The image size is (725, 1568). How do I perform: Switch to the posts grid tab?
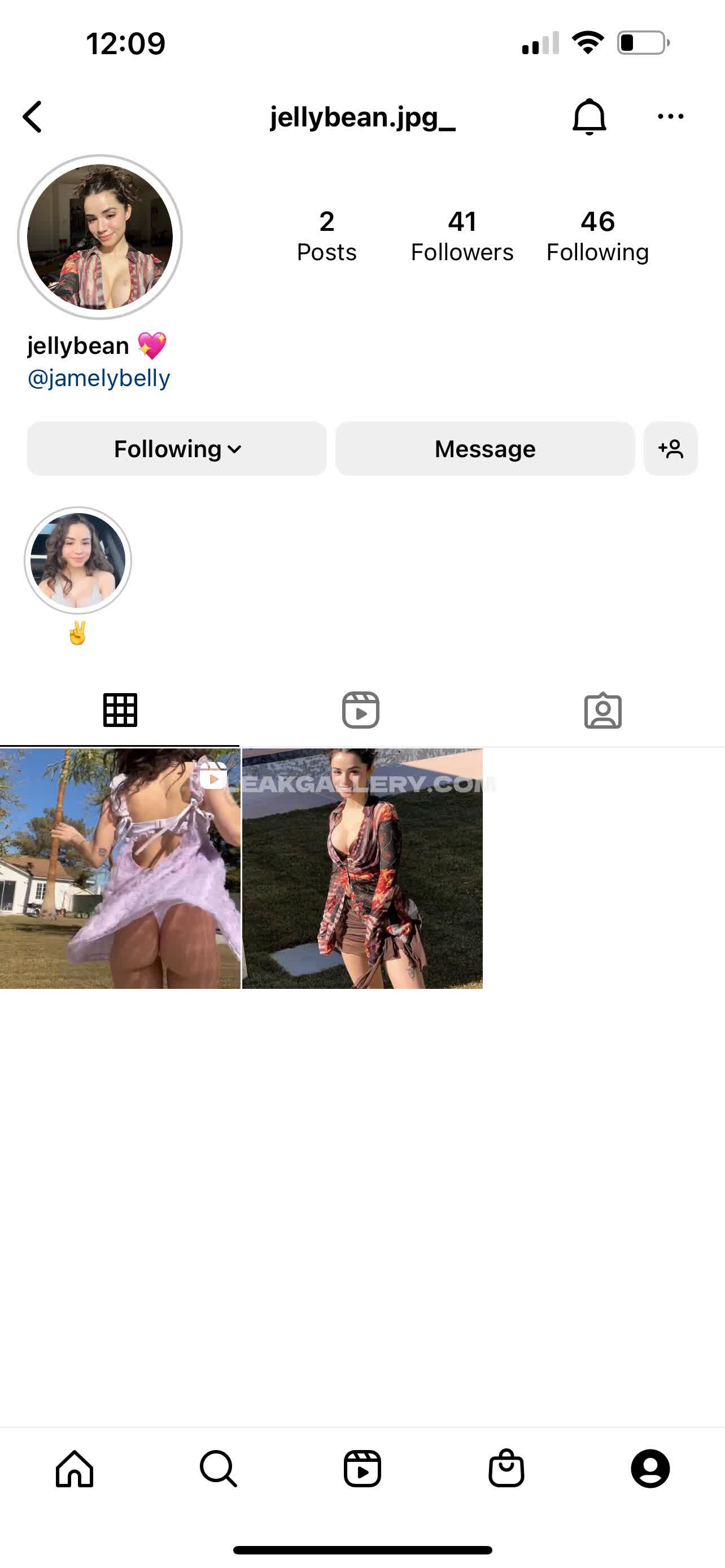point(120,709)
